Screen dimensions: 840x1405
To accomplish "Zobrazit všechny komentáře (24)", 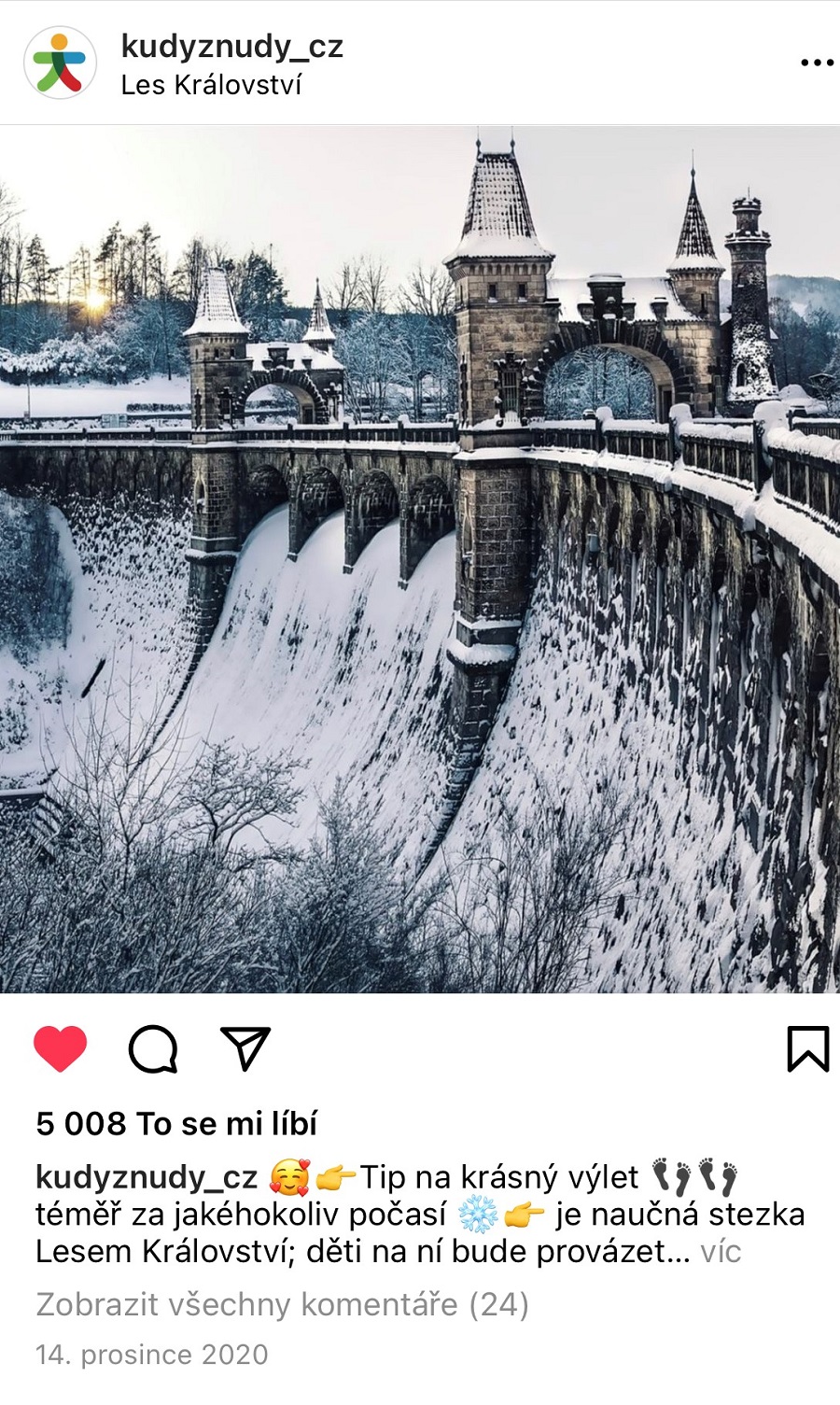I will [282, 1304].
